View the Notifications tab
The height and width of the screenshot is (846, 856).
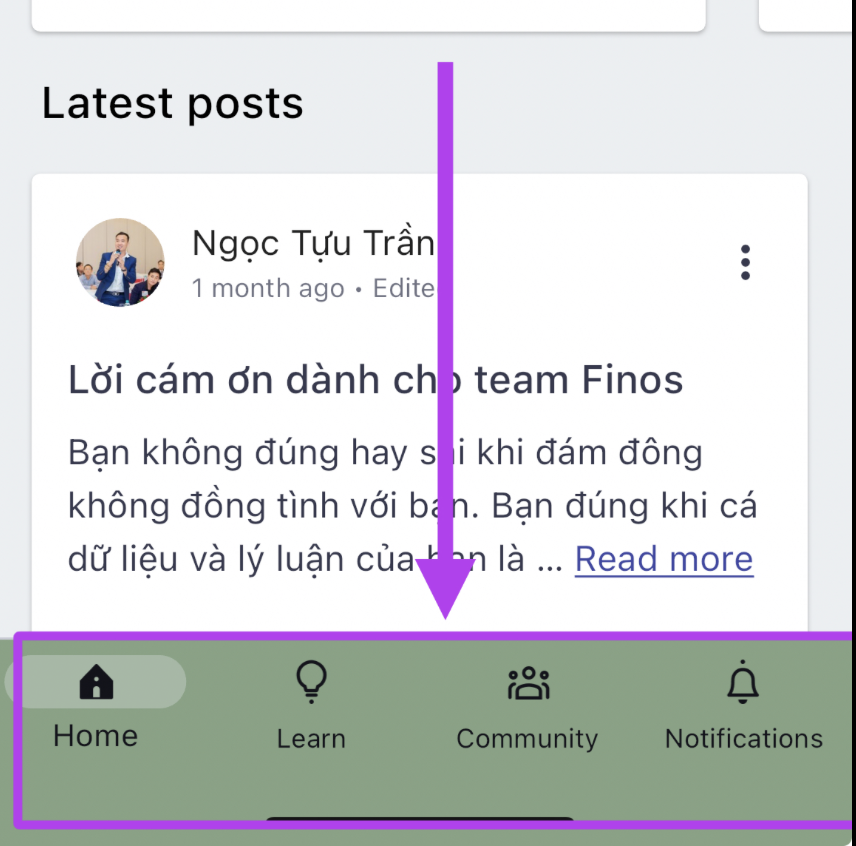pos(743,706)
